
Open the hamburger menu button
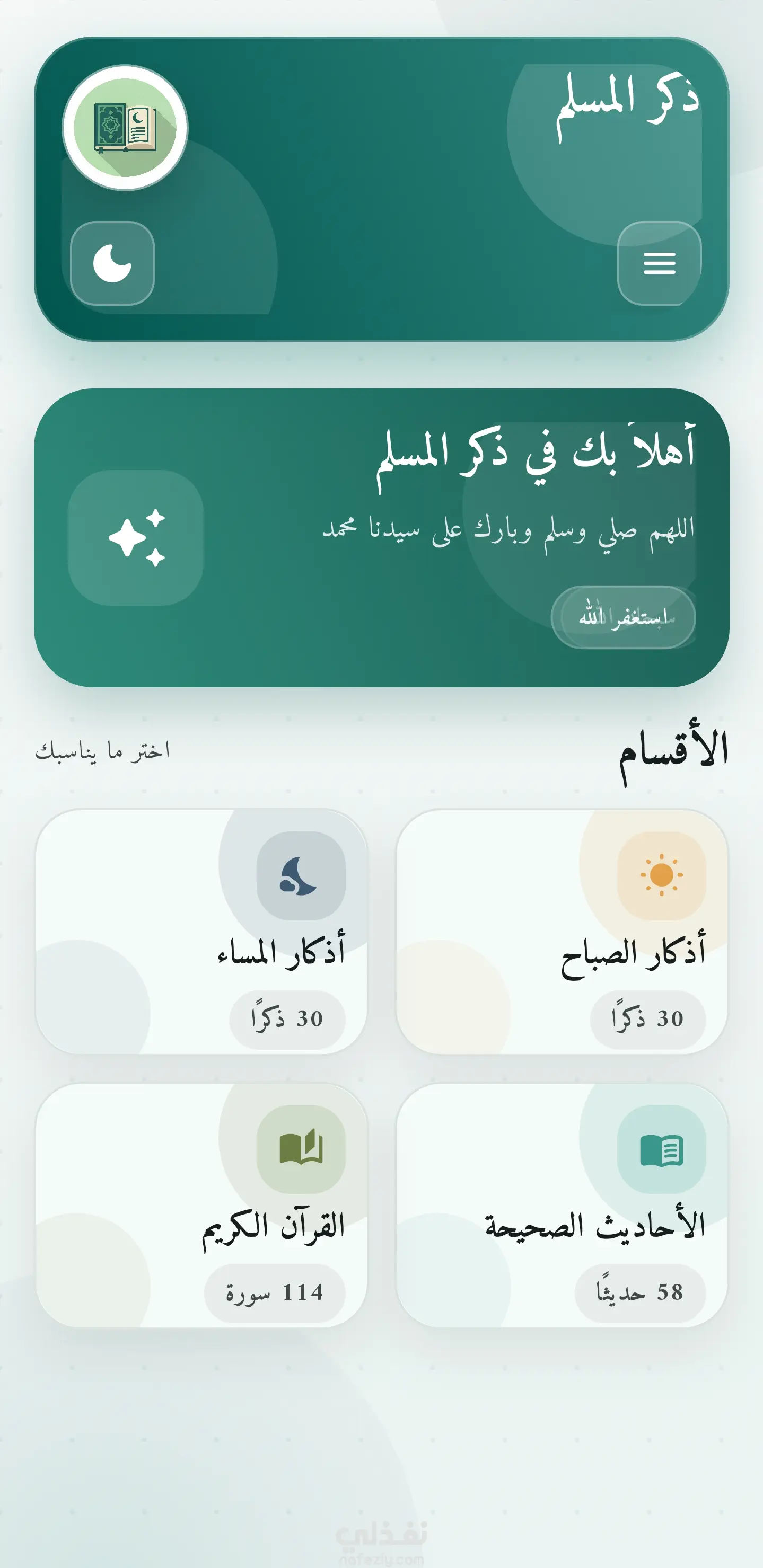(659, 263)
